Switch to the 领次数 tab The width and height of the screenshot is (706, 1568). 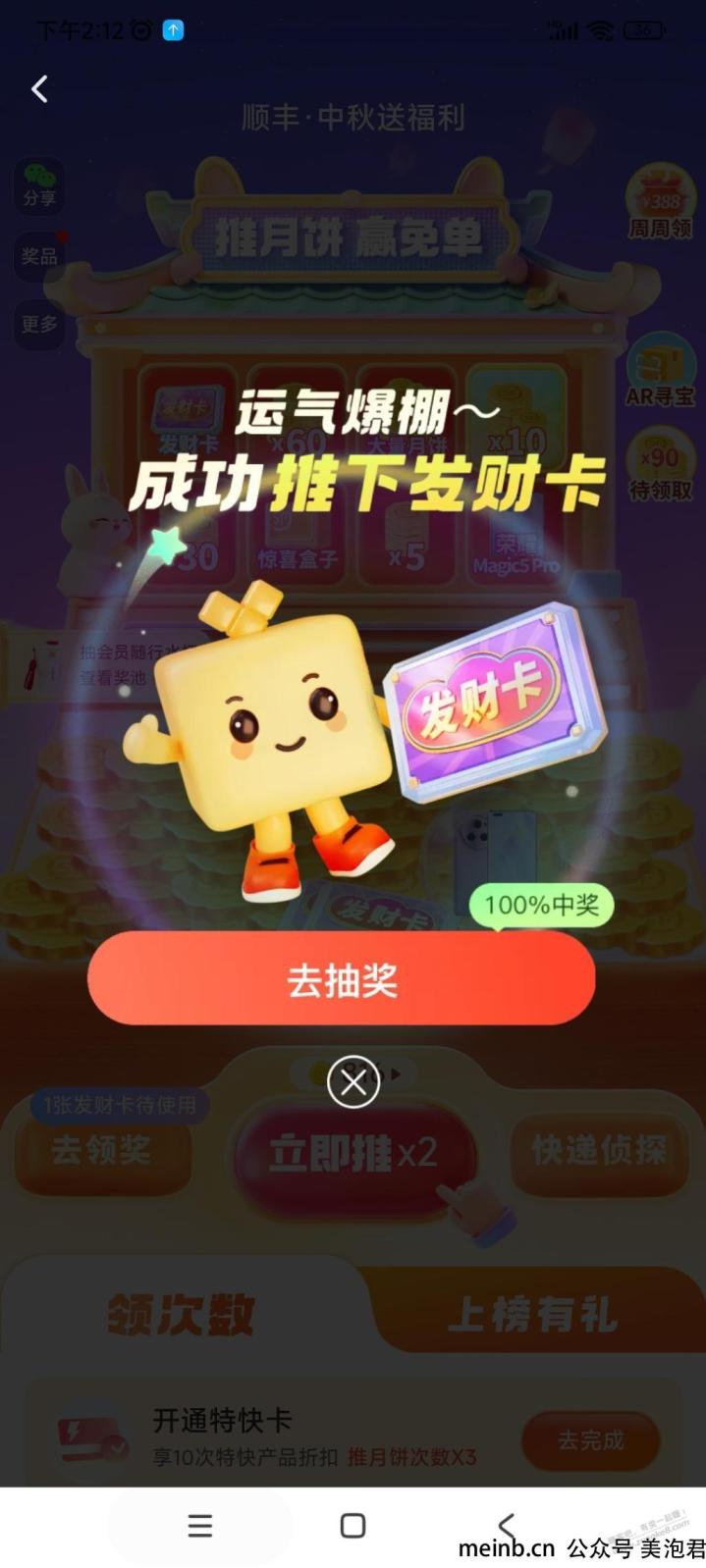pos(182,1313)
